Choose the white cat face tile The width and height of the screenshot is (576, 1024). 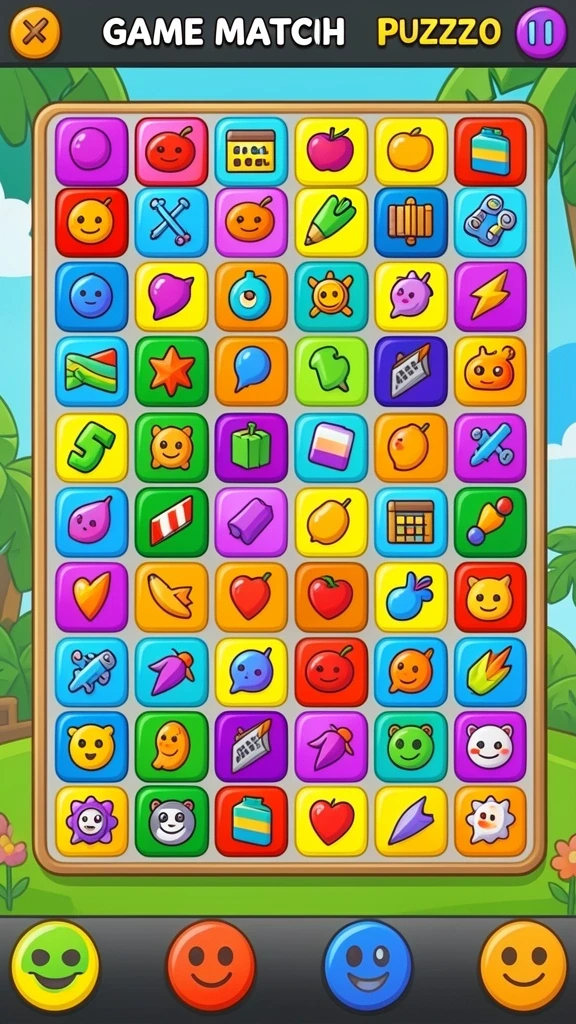(x=490, y=746)
